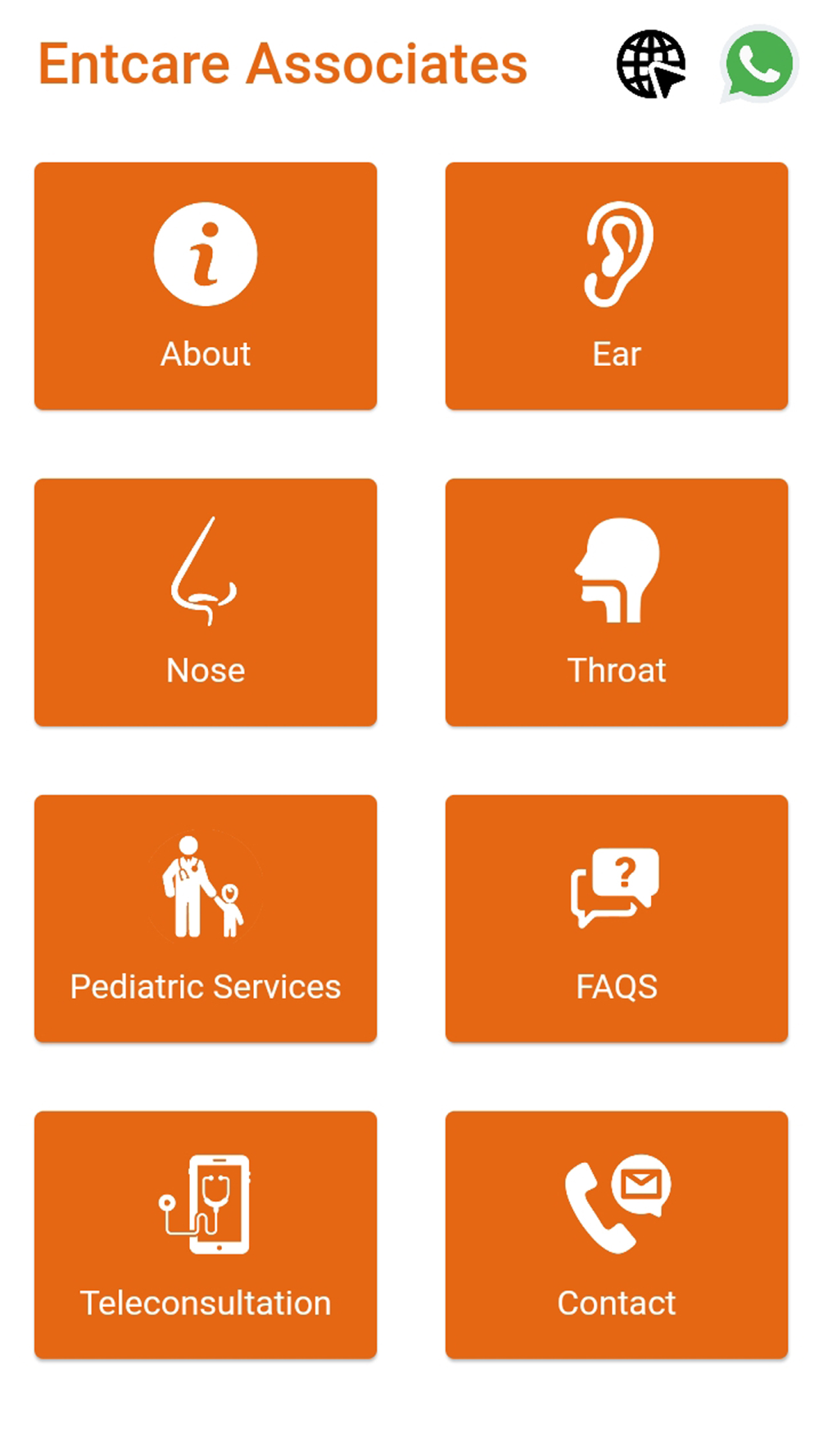Select the Ear section

pos(617,286)
